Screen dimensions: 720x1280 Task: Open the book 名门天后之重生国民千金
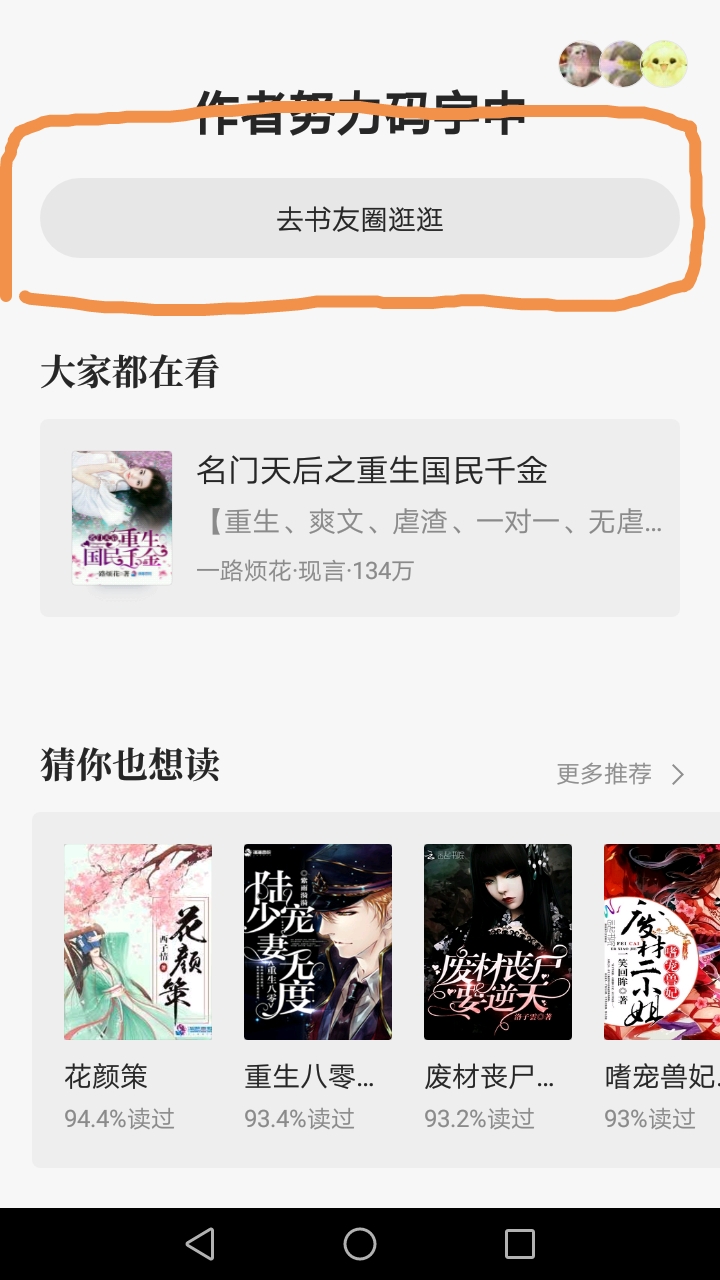coord(360,518)
